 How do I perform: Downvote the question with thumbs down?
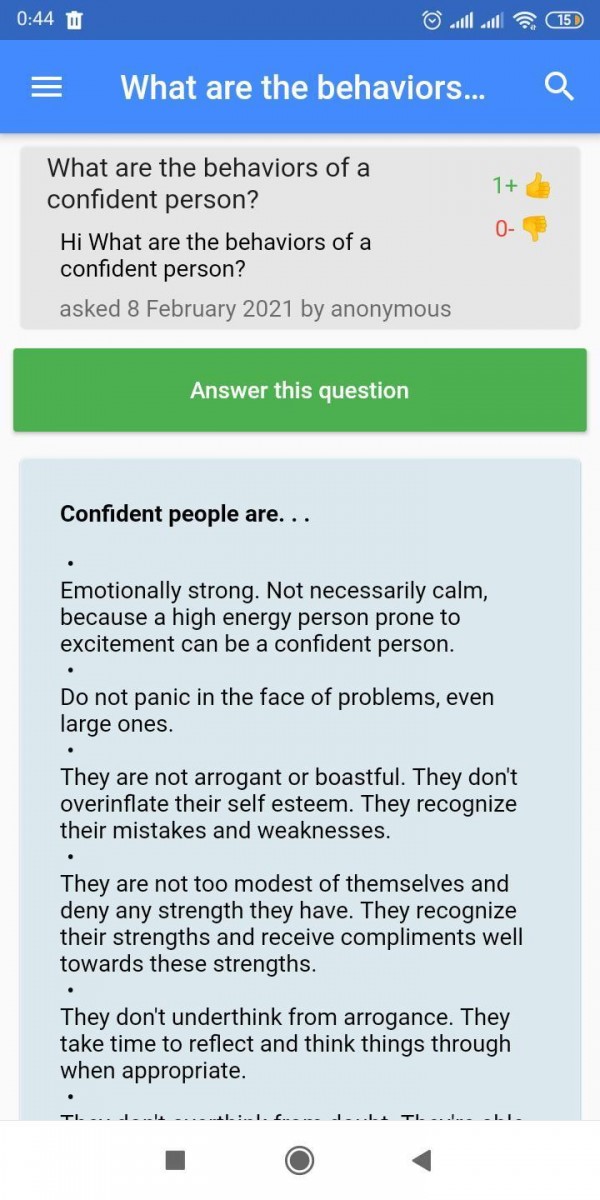click(536, 229)
